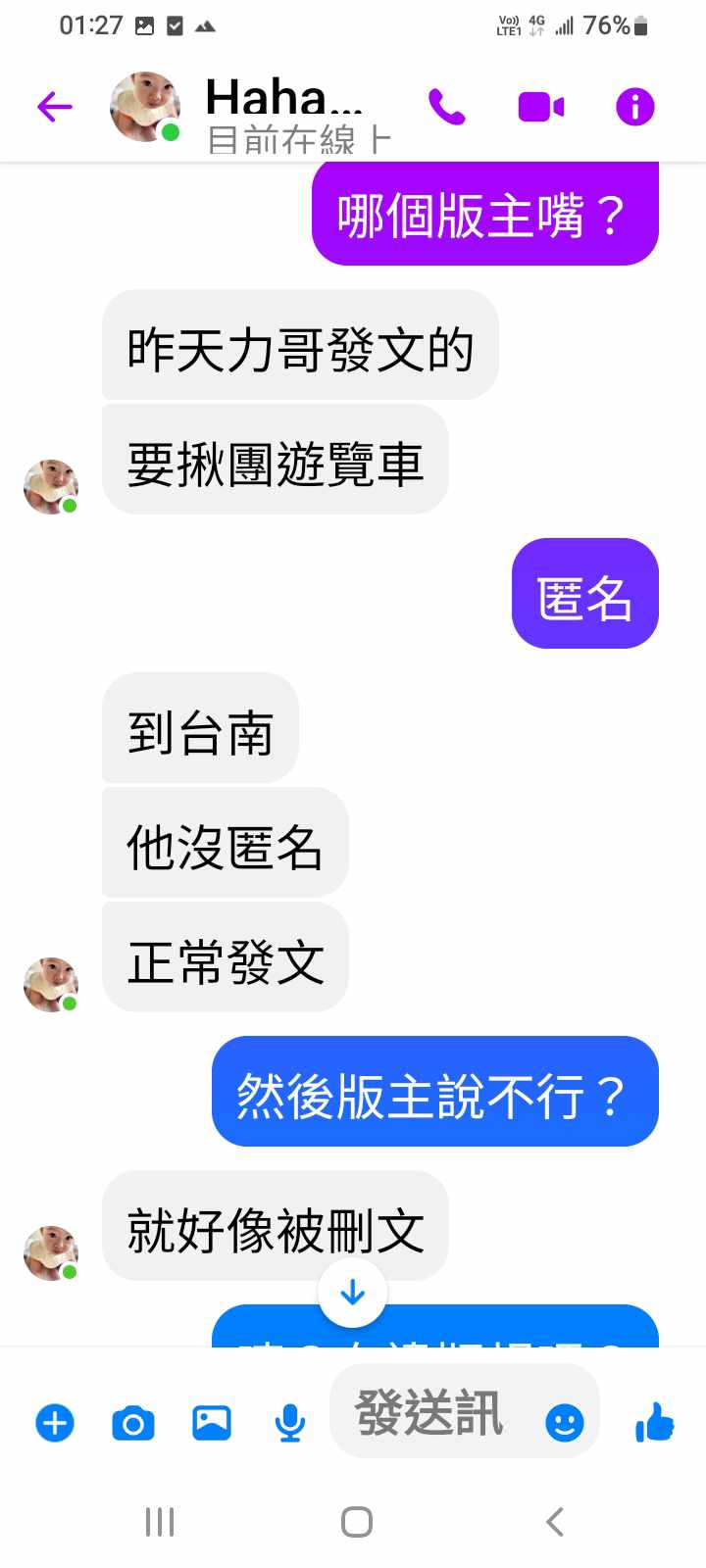The height and width of the screenshot is (1568, 706).
Task: Open more attachment options with the plus icon
Action: pyautogui.click(x=55, y=1423)
